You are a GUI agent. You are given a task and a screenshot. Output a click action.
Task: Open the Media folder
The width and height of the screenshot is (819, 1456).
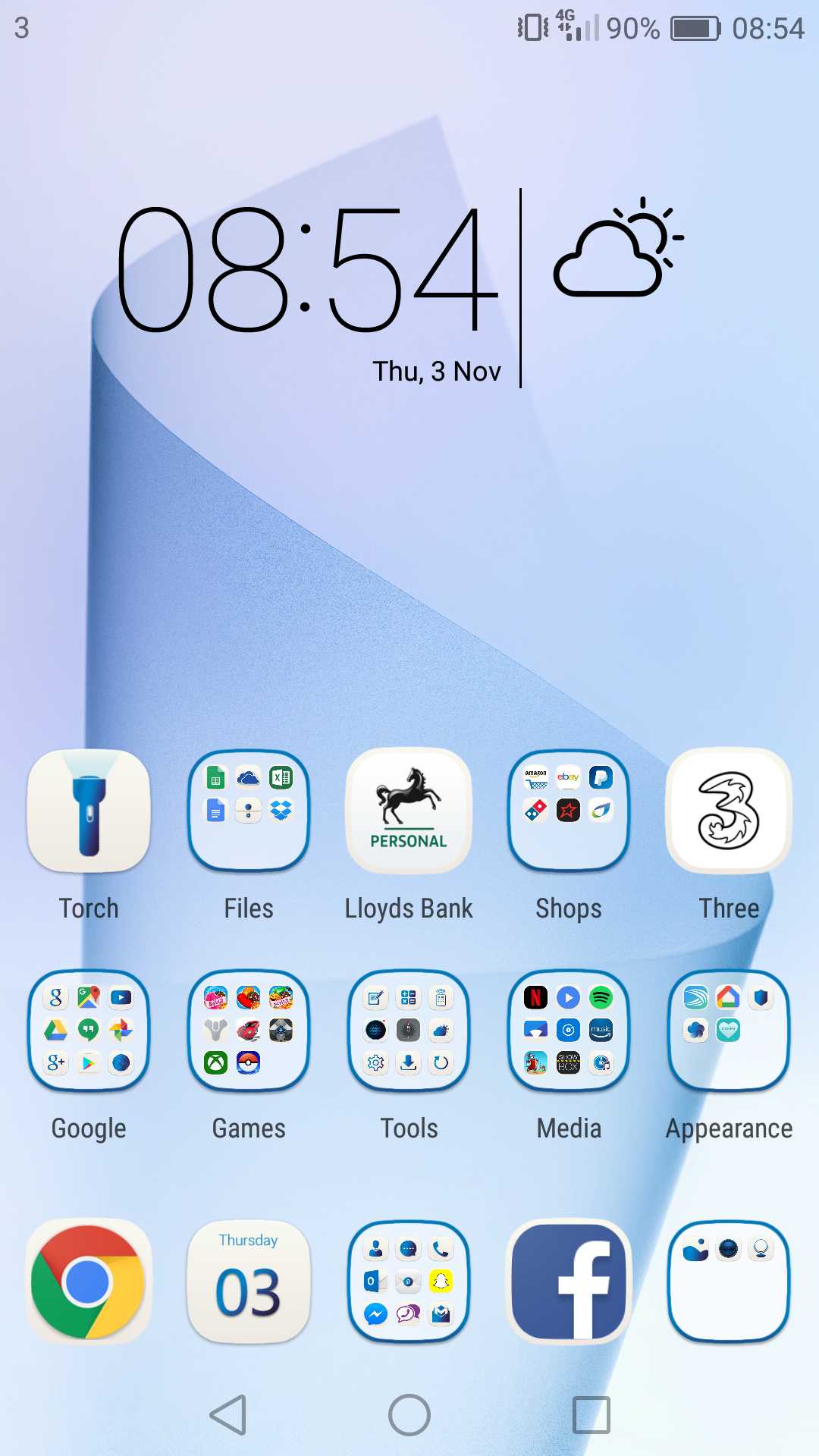pyautogui.click(x=569, y=1030)
